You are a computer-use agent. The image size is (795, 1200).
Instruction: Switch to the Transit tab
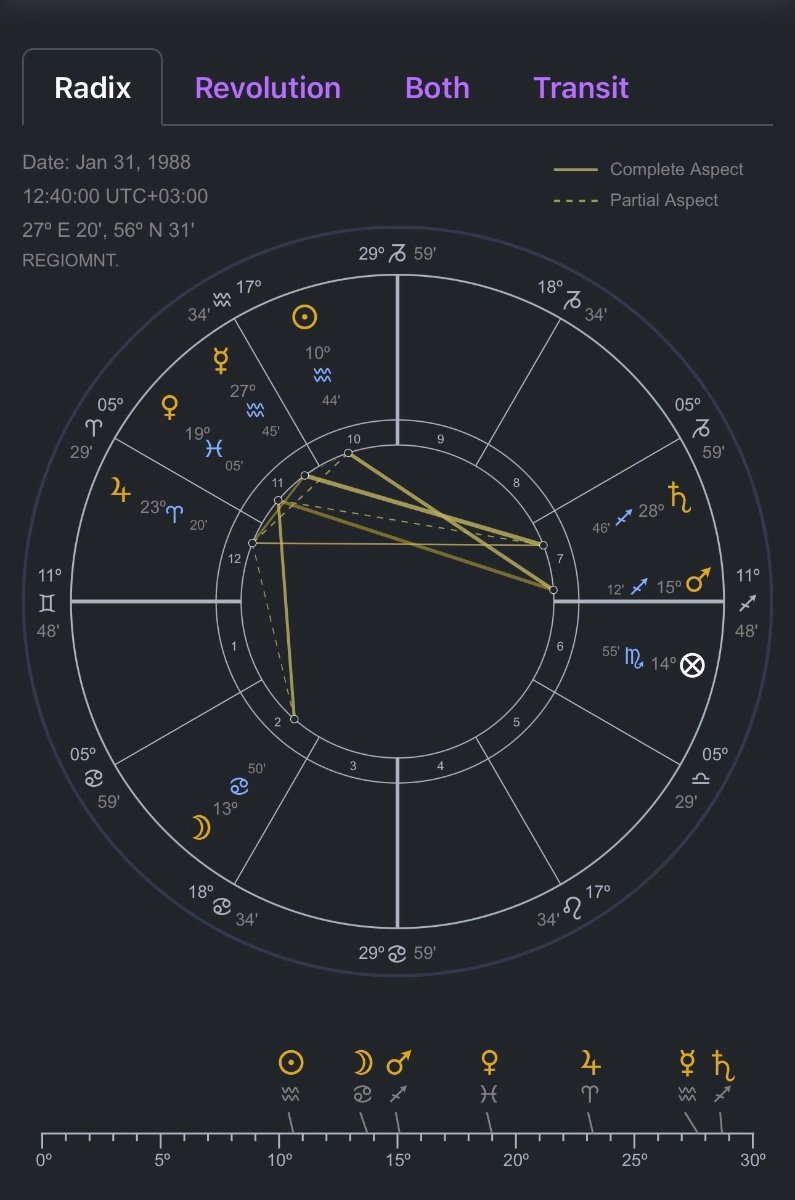(581, 88)
